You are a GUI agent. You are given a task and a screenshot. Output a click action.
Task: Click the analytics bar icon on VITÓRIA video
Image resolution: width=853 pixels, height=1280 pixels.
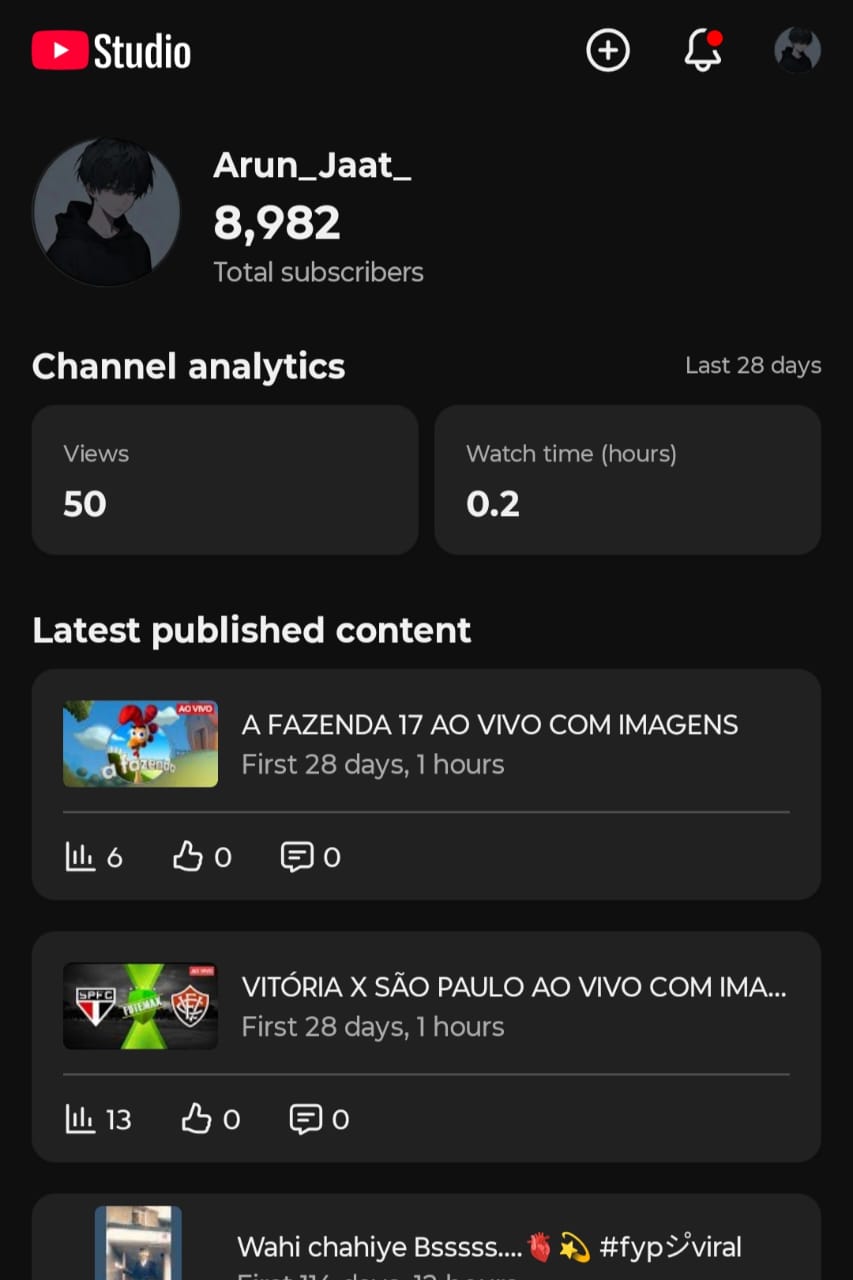80,1119
